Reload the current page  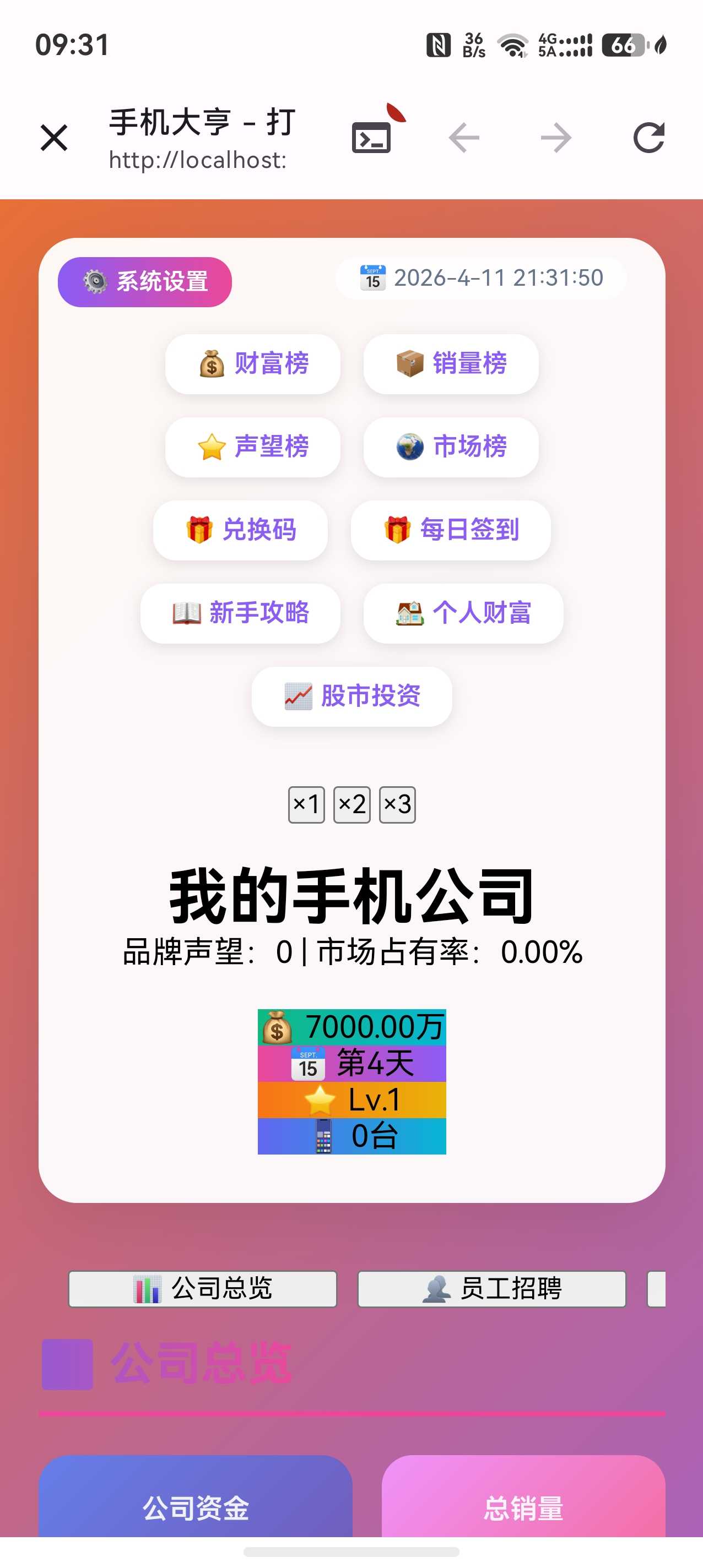click(x=648, y=138)
